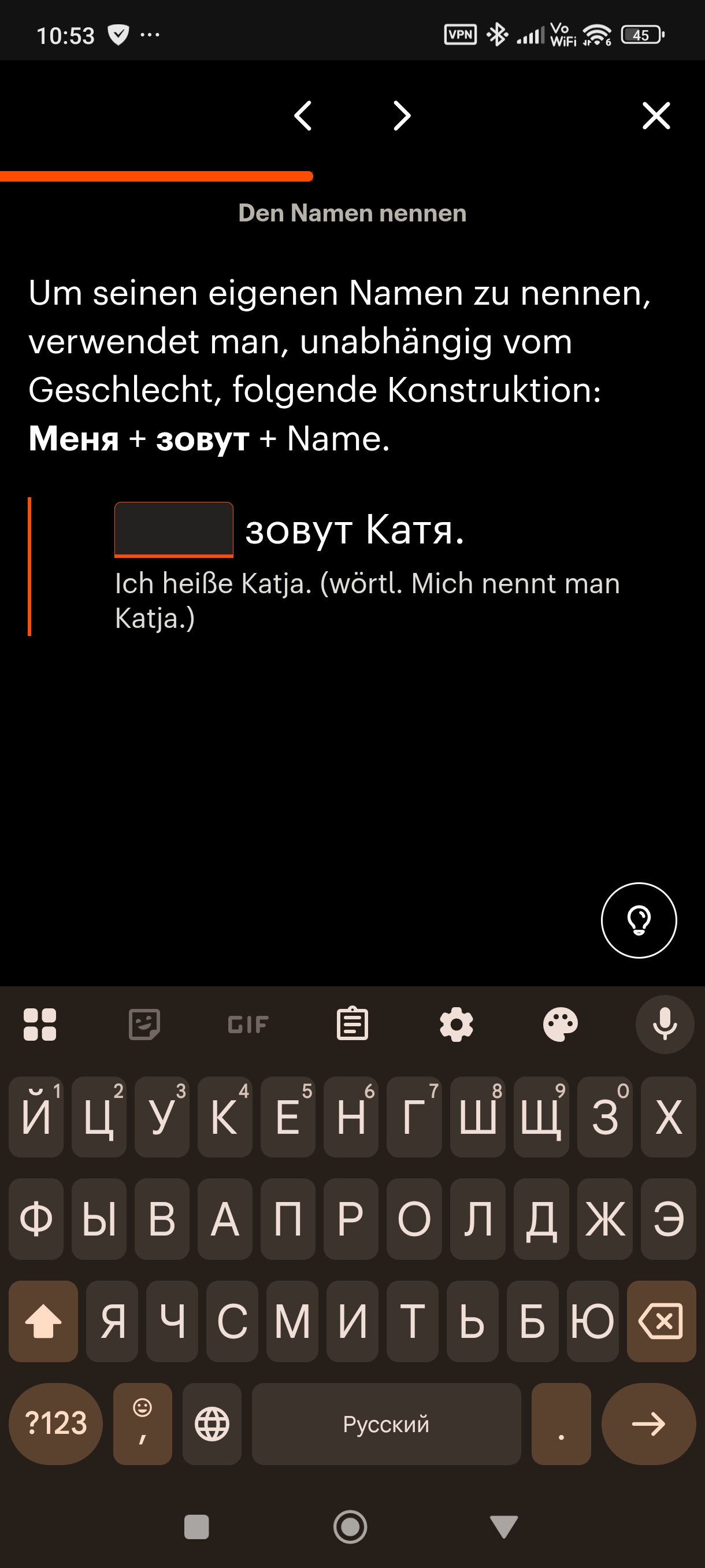Advance to the next lesson card
Viewport: 705px width, 1568px height.
click(x=402, y=116)
